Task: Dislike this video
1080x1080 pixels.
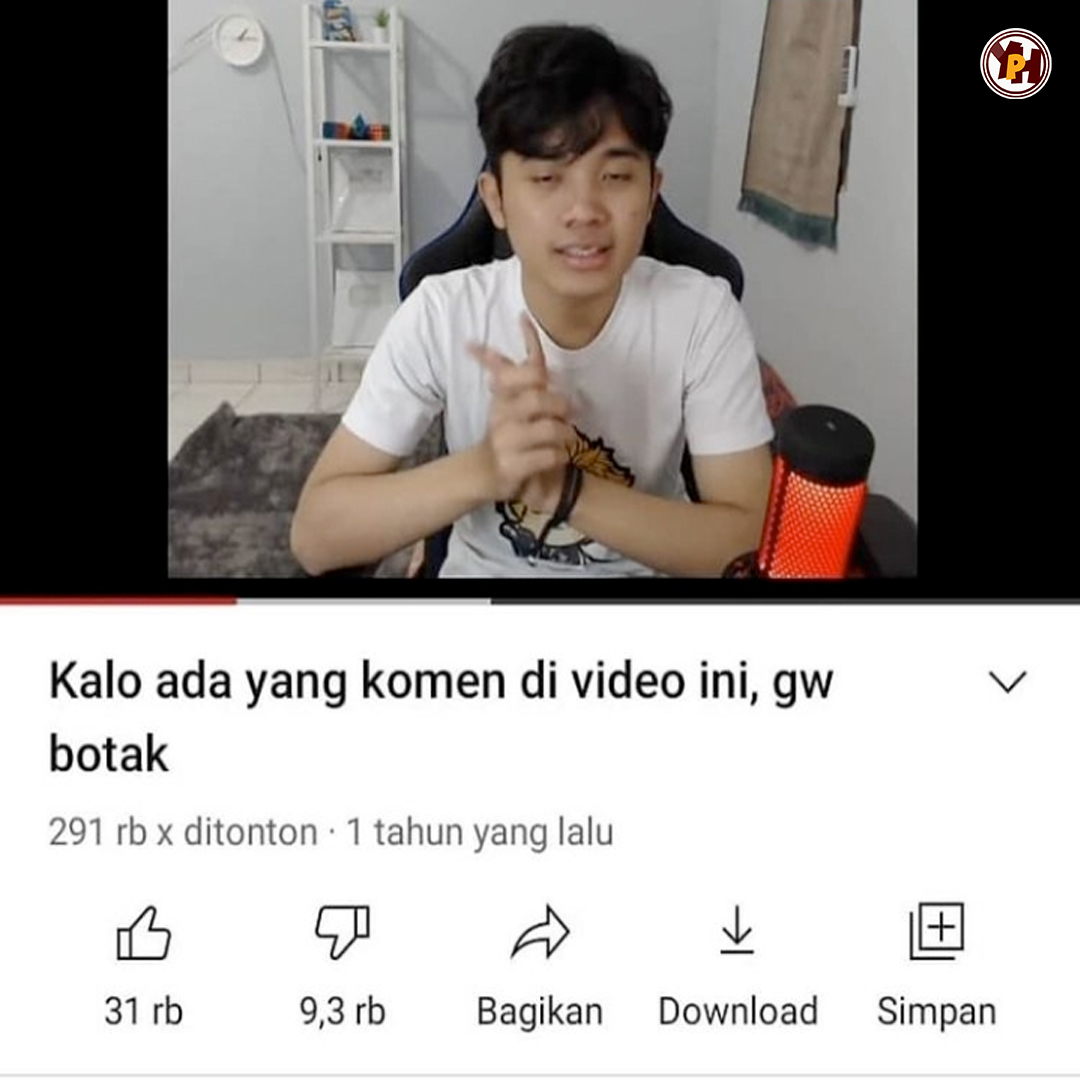Action: [x=342, y=933]
